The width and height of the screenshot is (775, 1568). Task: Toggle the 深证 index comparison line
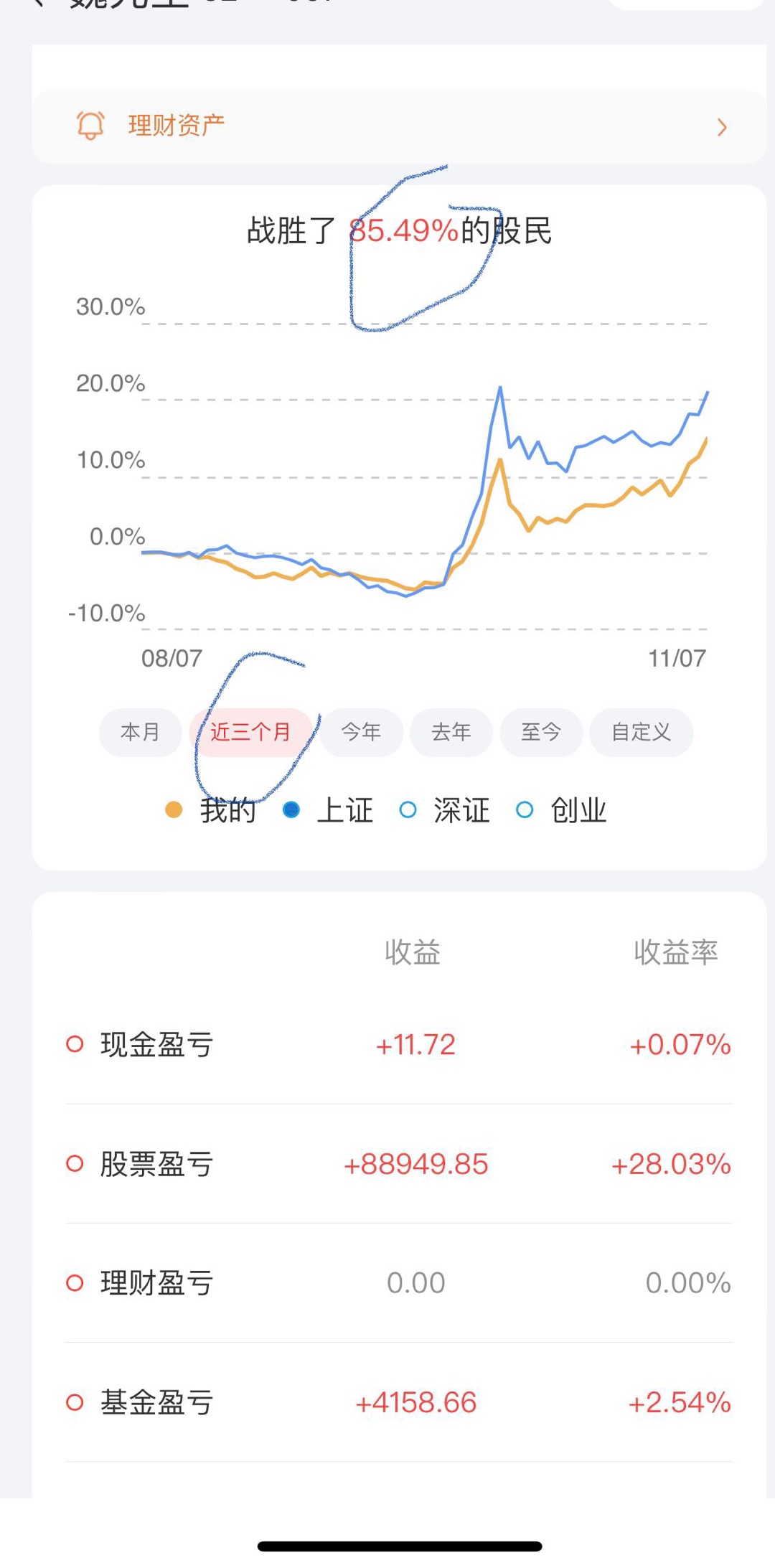[x=445, y=810]
